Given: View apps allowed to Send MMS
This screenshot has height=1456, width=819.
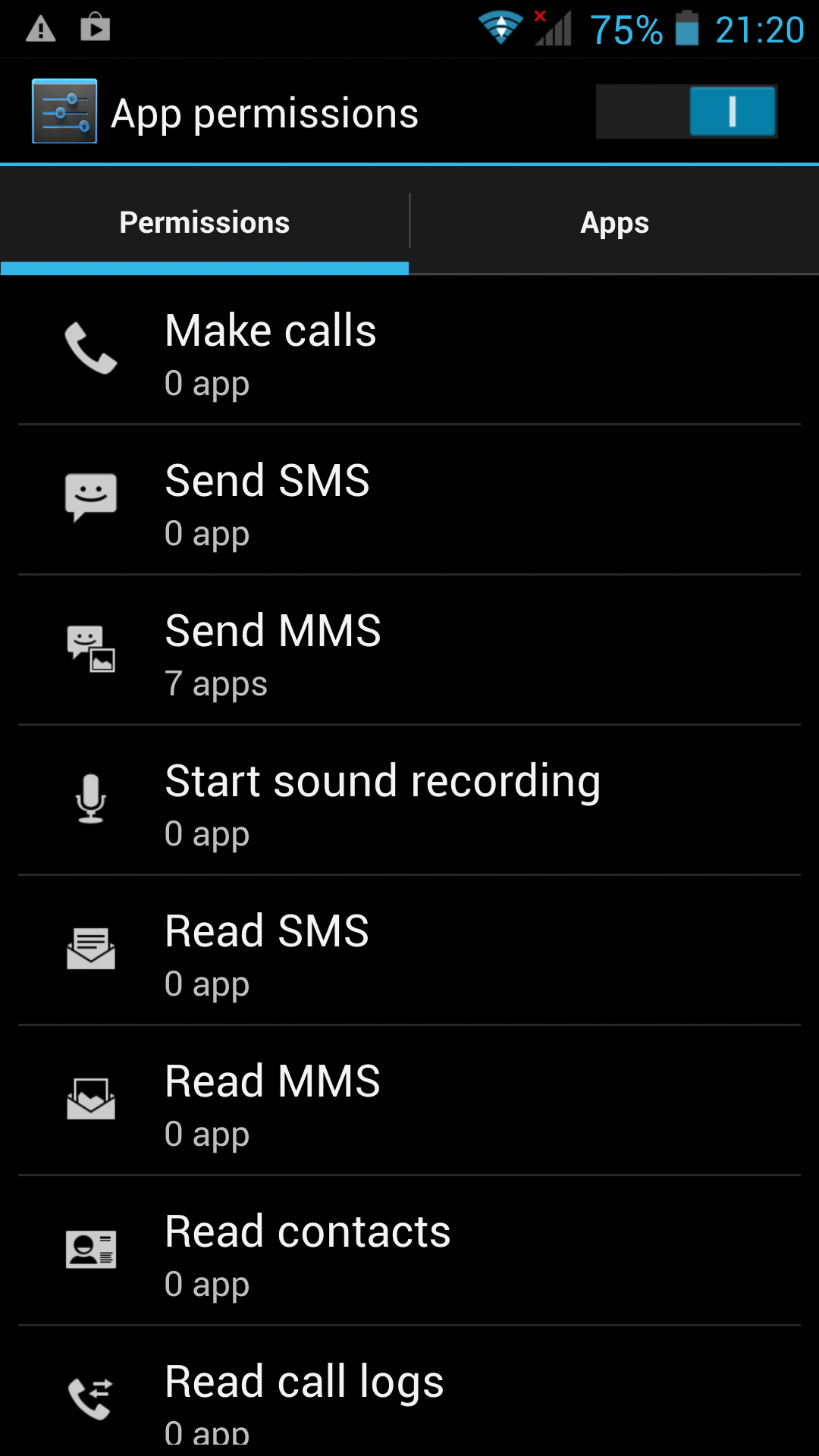Looking at the screenshot, I should (x=409, y=651).
